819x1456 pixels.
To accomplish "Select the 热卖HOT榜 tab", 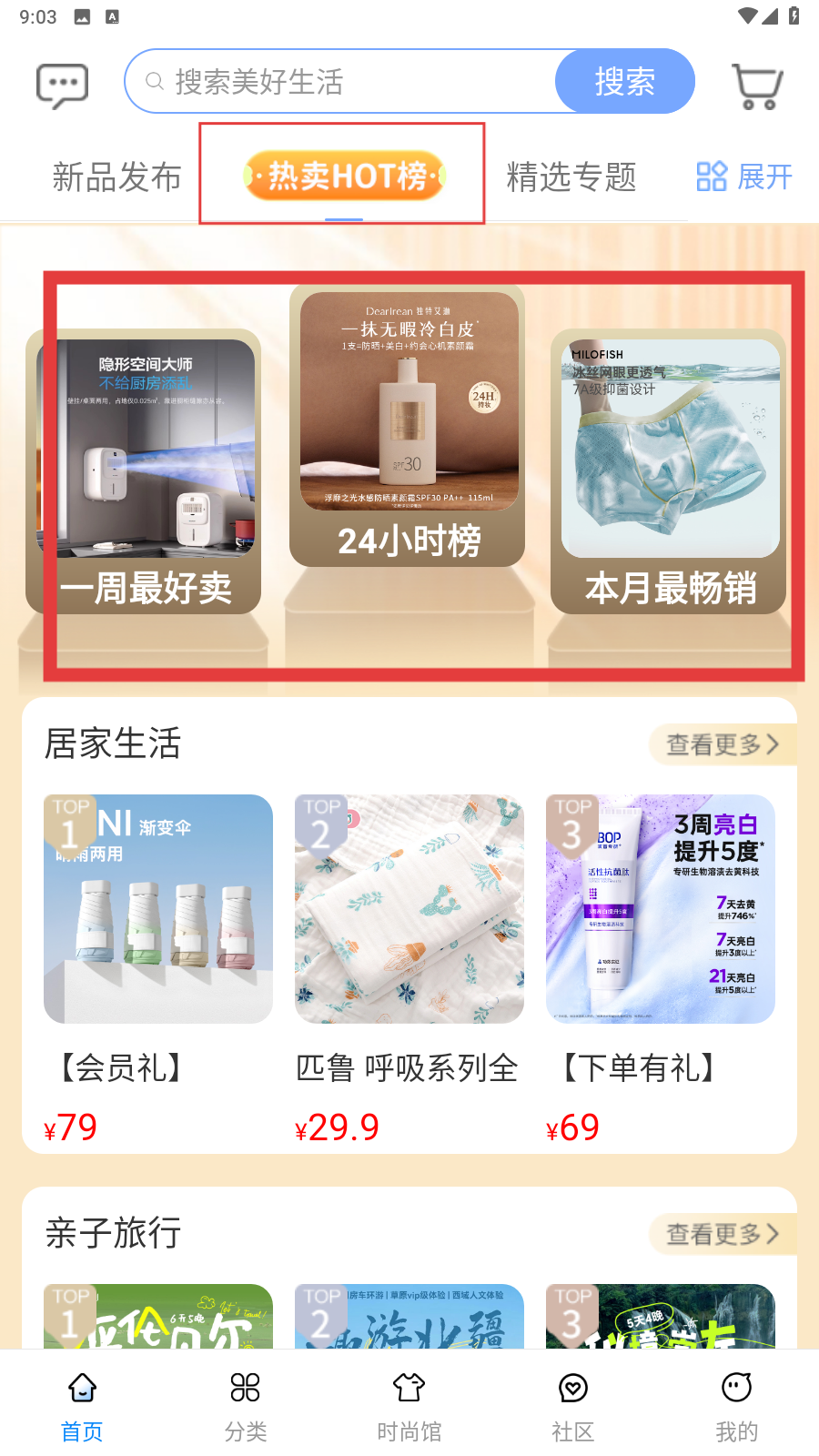I will click(344, 175).
